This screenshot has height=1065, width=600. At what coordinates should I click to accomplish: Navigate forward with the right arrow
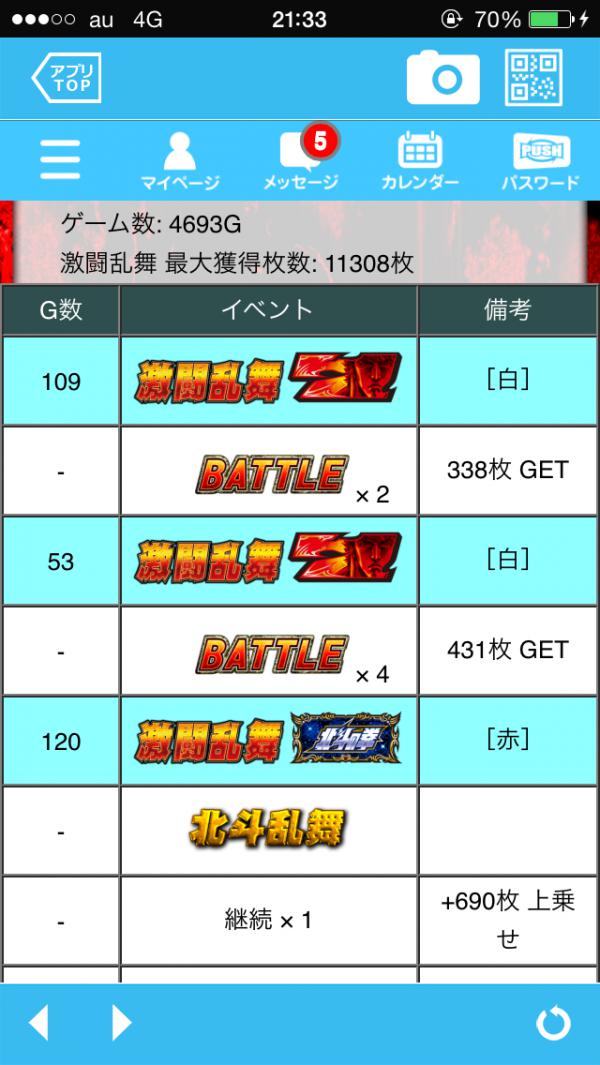click(x=121, y=1022)
